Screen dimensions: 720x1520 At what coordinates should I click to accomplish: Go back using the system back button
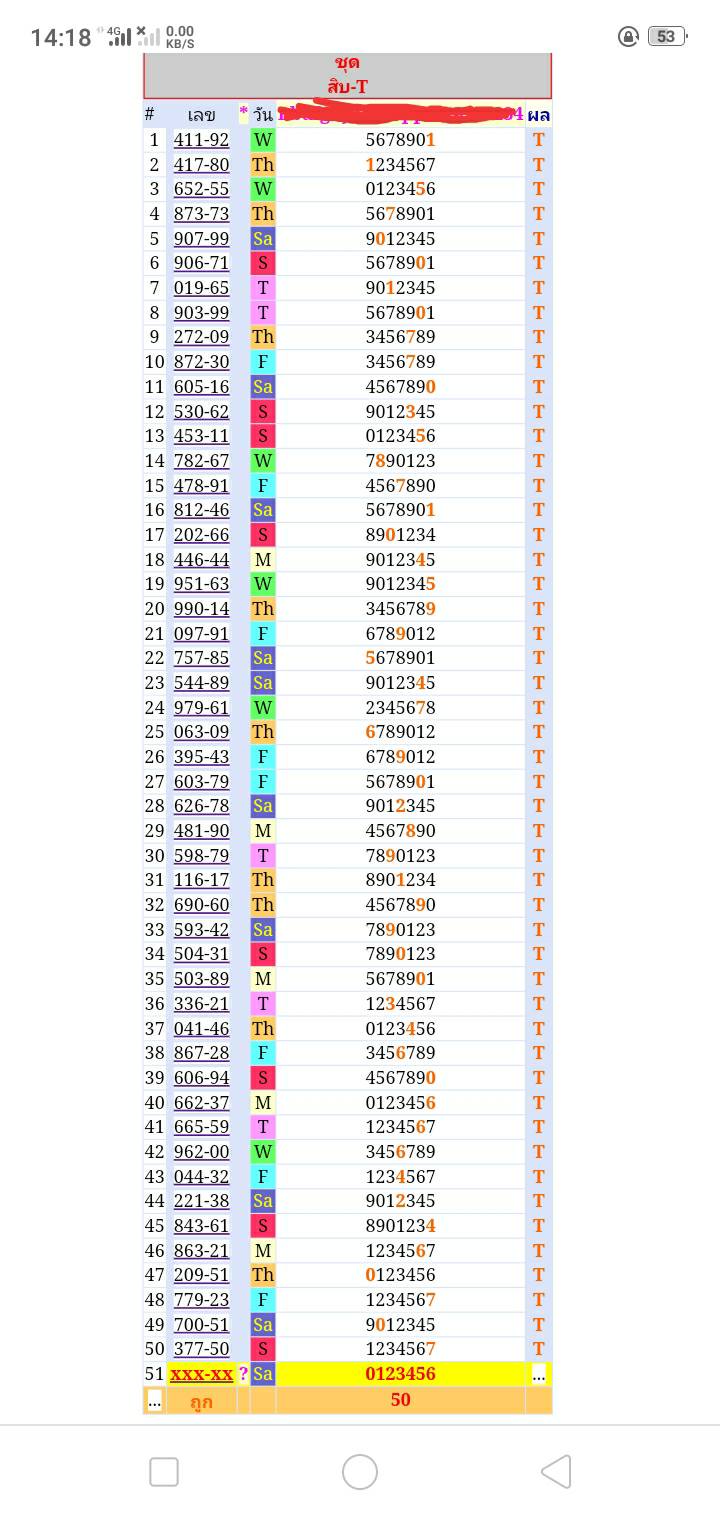(556, 1472)
